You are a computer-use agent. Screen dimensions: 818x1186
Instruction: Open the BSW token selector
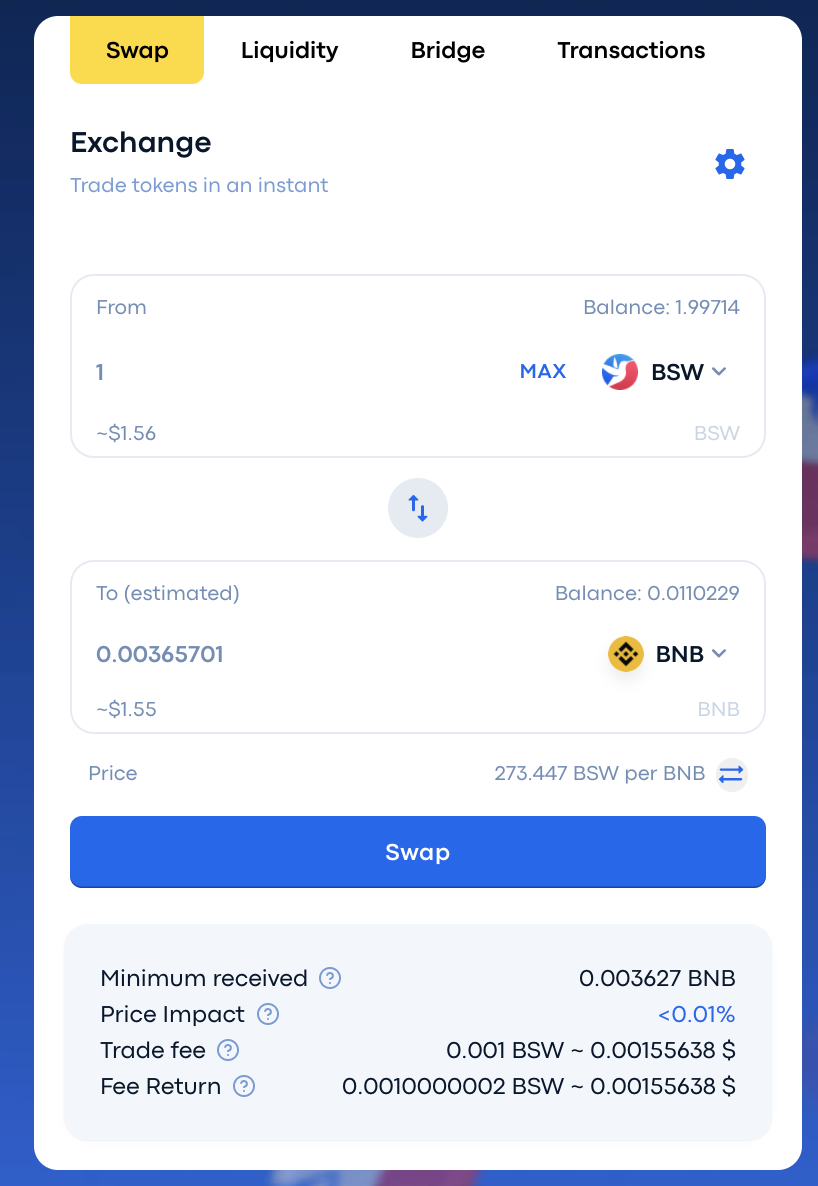665,372
